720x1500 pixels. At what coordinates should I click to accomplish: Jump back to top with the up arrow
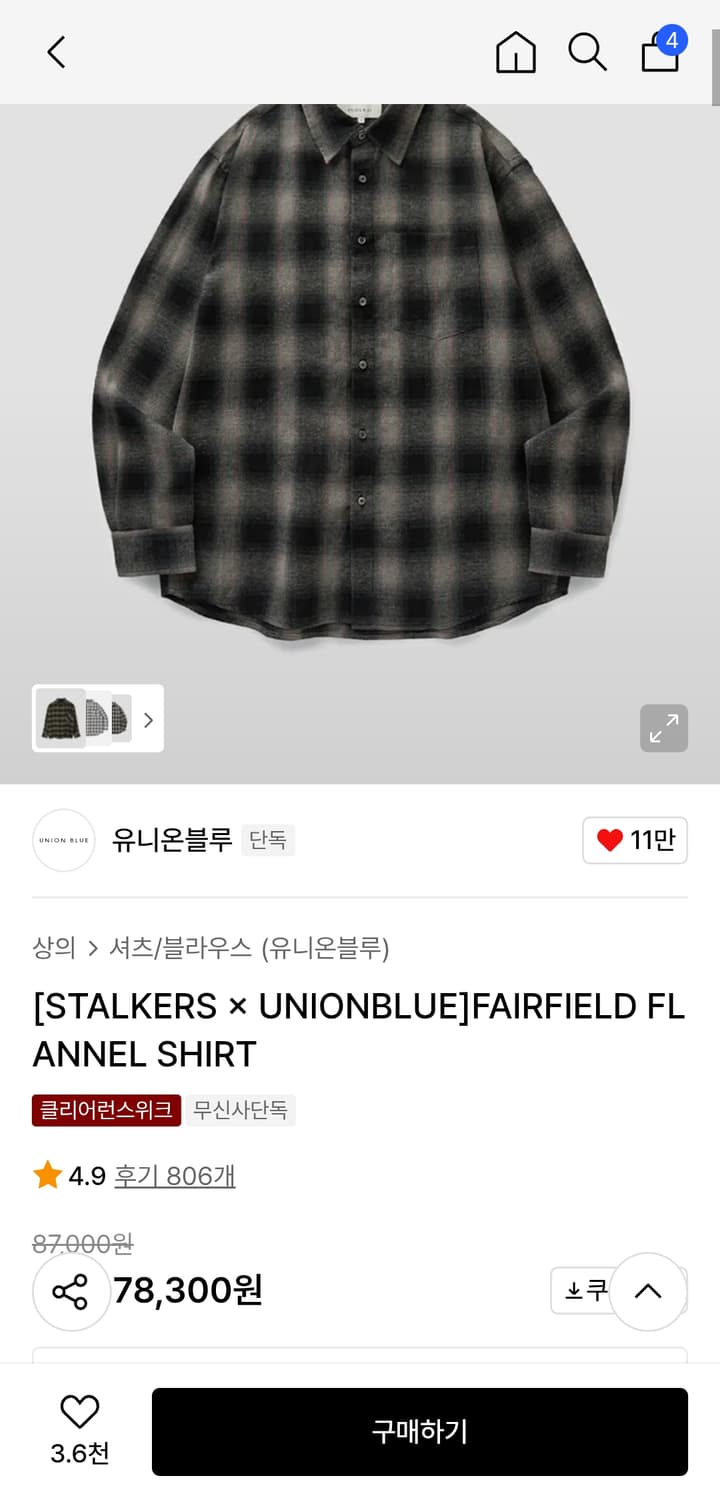pos(648,1291)
